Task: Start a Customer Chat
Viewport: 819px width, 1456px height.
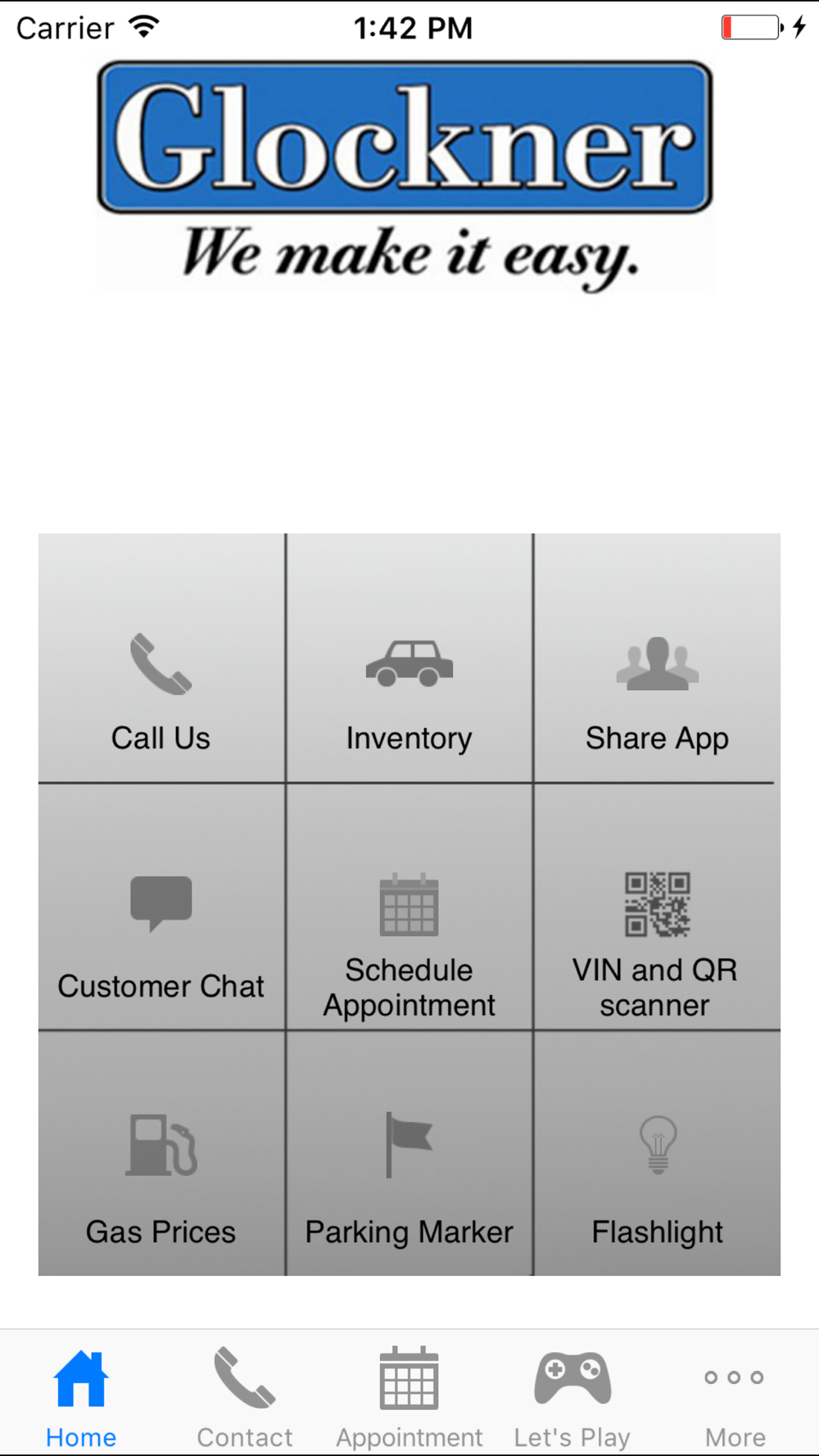Action: click(x=161, y=907)
